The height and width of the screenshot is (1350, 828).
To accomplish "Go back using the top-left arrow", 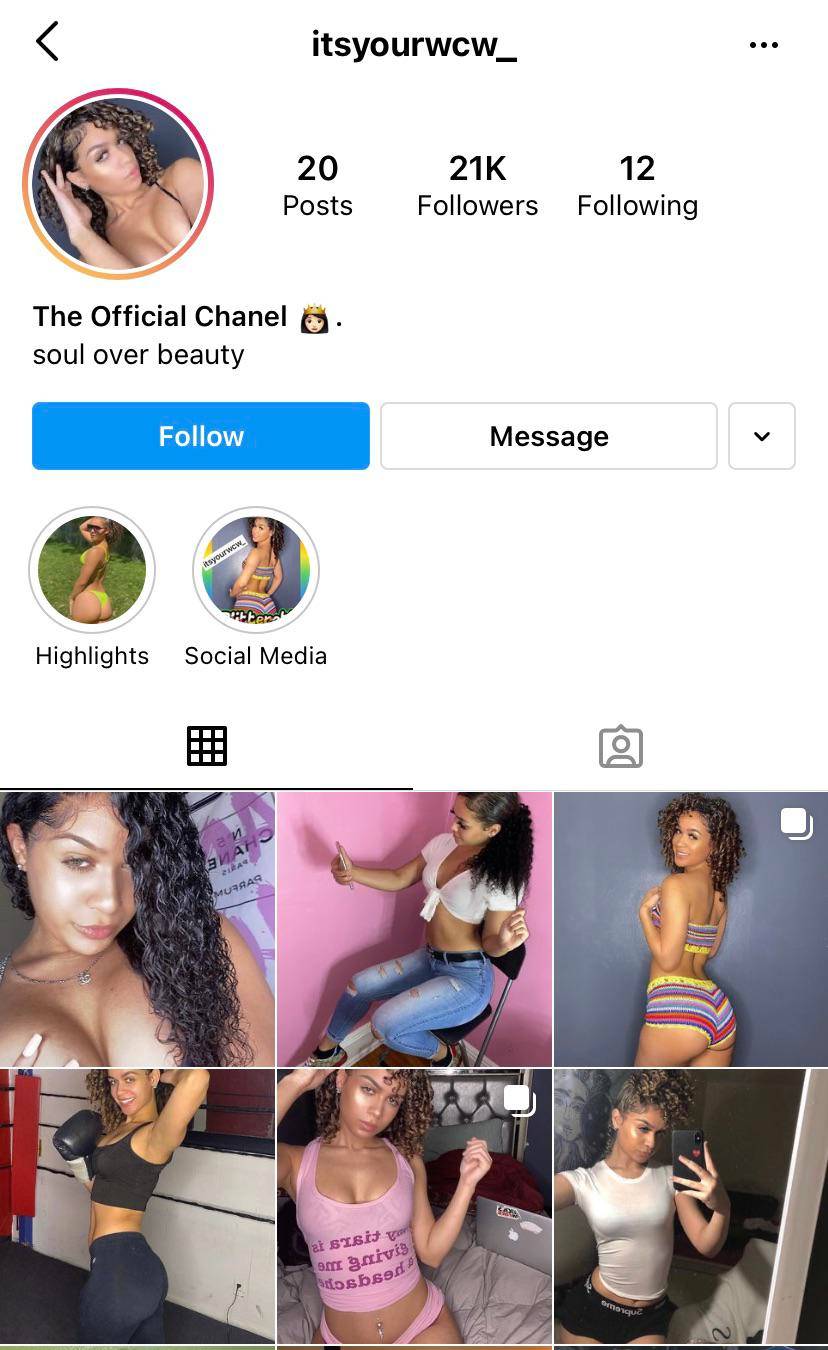I will [47, 43].
